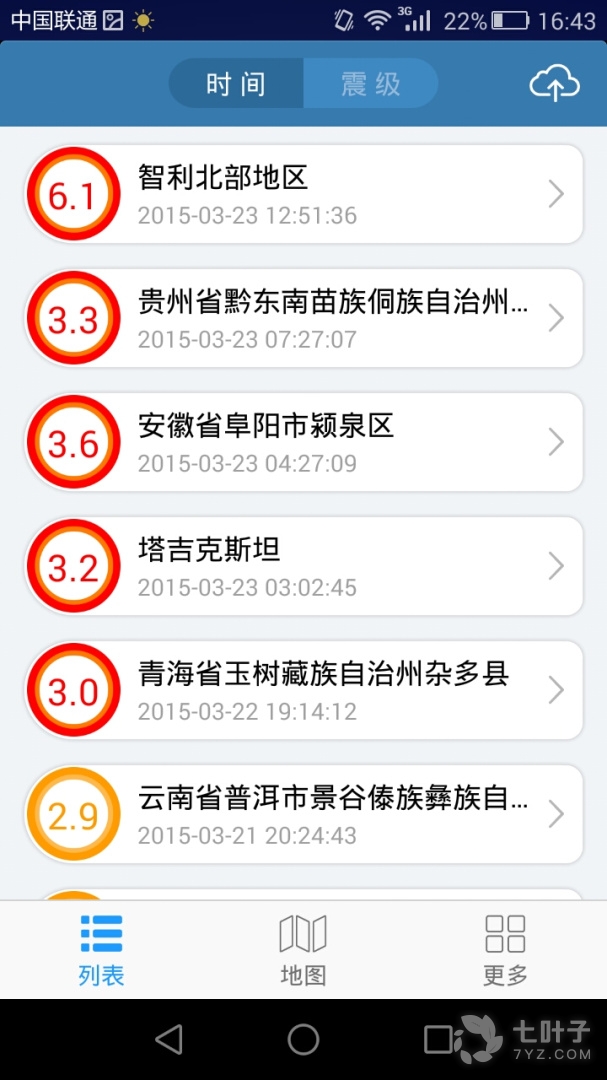Open the 塔吉克斯坦 earthquake entry
The height and width of the screenshot is (1080, 607).
tap(304, 566)
